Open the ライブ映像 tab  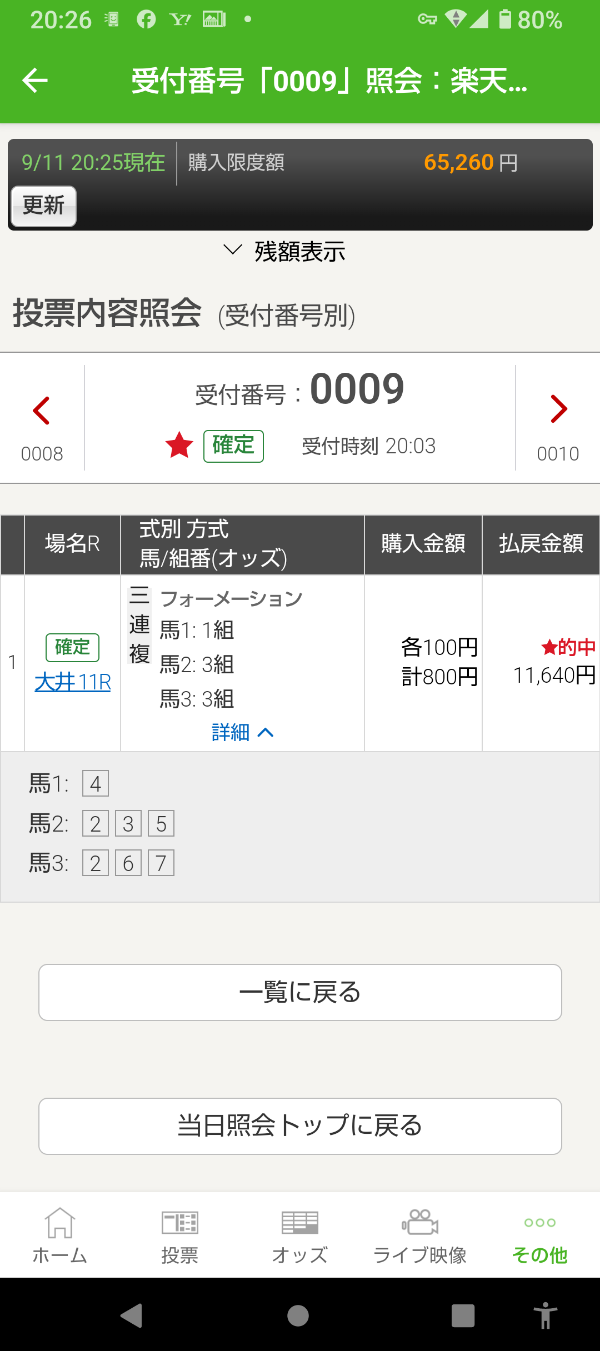(420, 1236)
